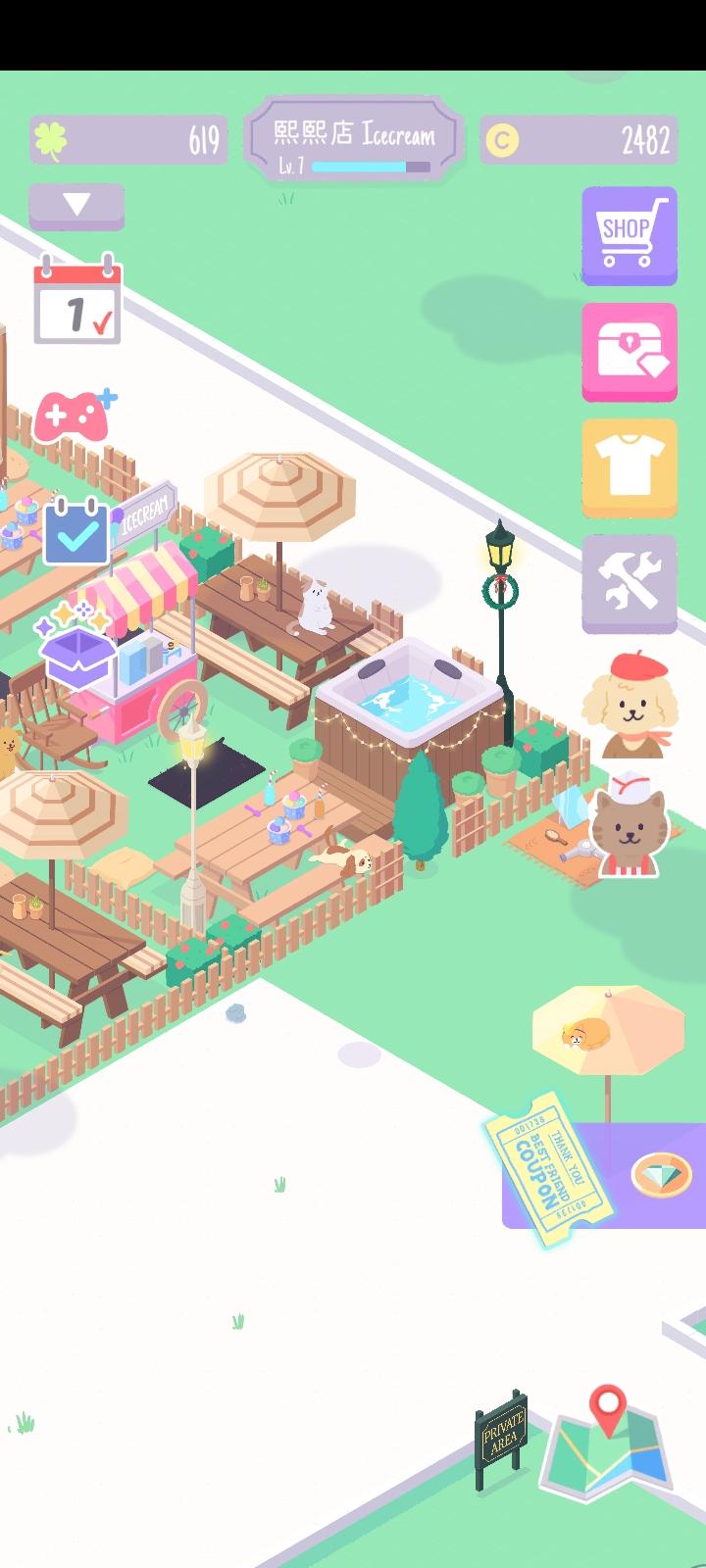This screenshot has height=1568, width=706.
Task: Tap the daily tasks checkmark badge
Action: [75, 534]
